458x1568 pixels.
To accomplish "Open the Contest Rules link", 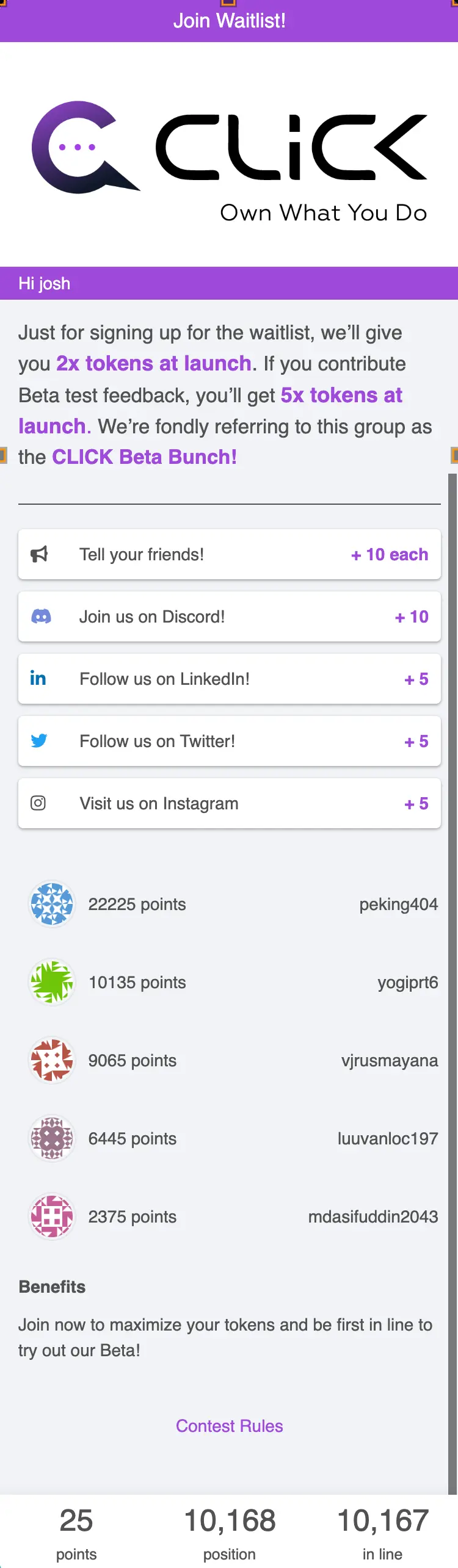I will click(229, 1426).
